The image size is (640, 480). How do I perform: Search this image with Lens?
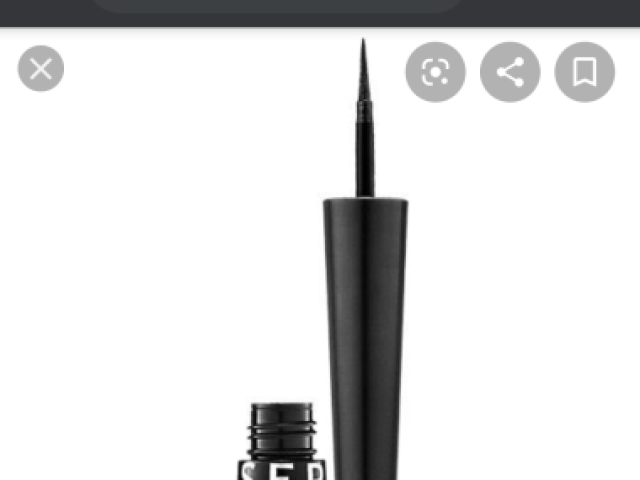pyautogui.click(x=435, y=72)
